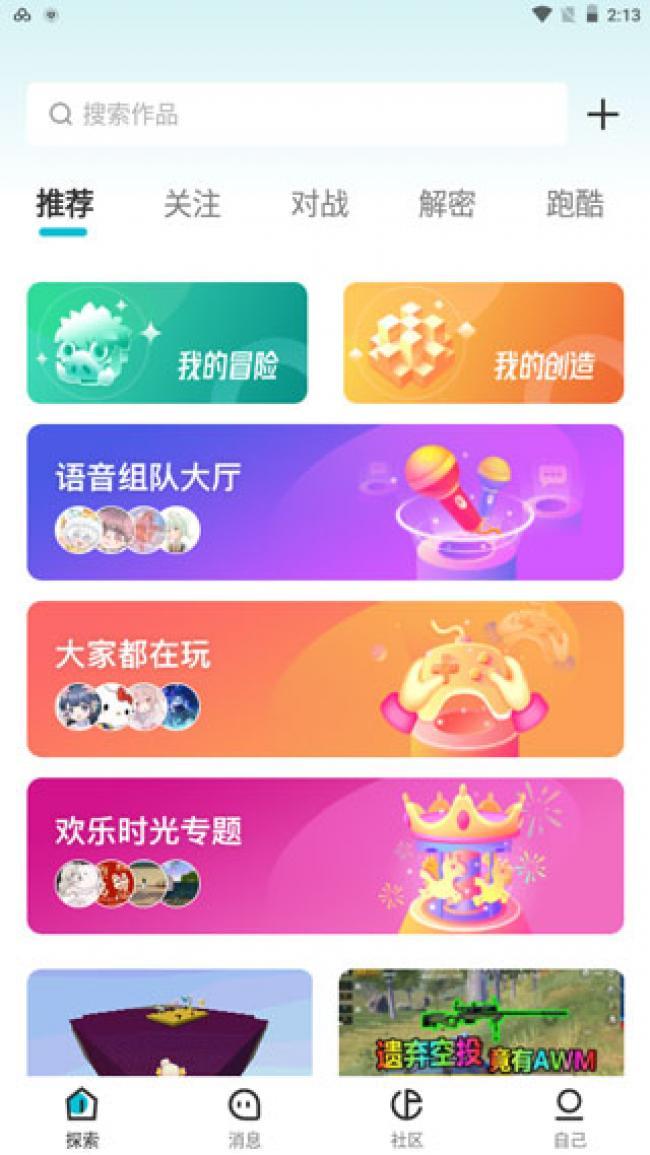The height and width of the screenshot is (1155, 650).
Task: Select the 解密 tab
Action: pyautogui.click(x=447, y=204)
